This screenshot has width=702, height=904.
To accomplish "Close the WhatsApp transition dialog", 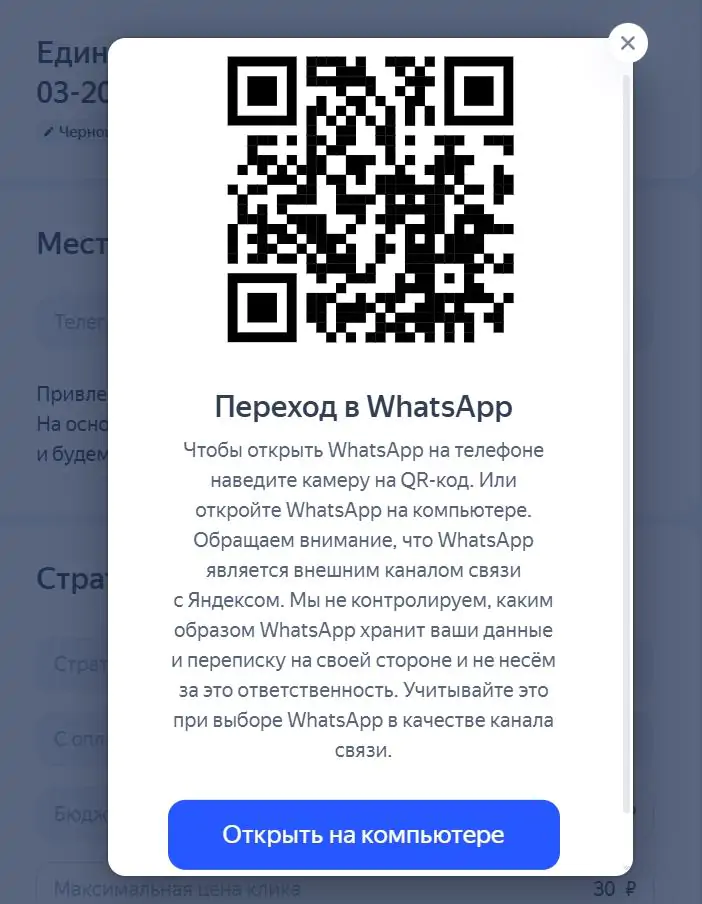I will point(627,43).
